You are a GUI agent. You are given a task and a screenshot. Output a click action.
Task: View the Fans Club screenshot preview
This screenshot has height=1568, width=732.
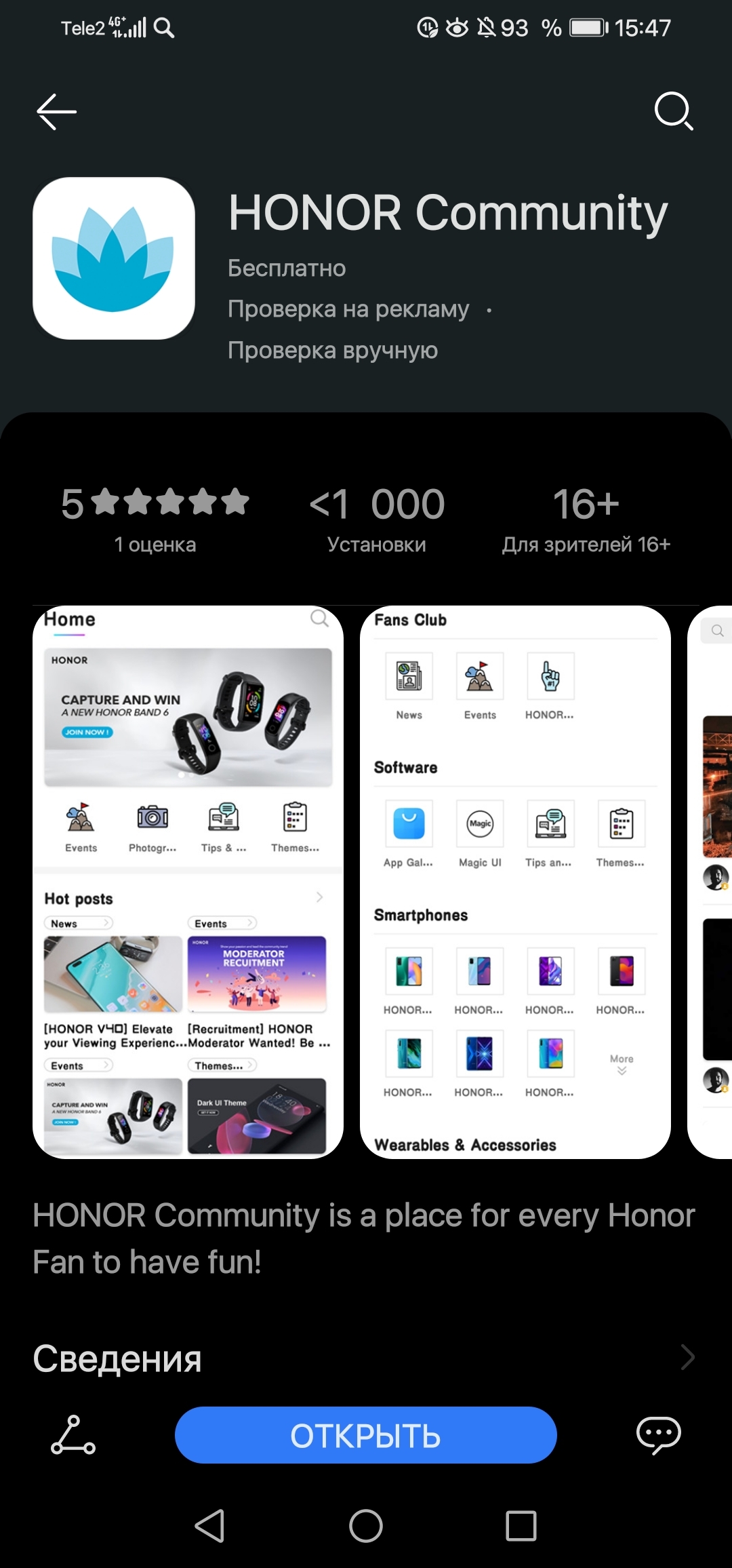click(515, 882)
